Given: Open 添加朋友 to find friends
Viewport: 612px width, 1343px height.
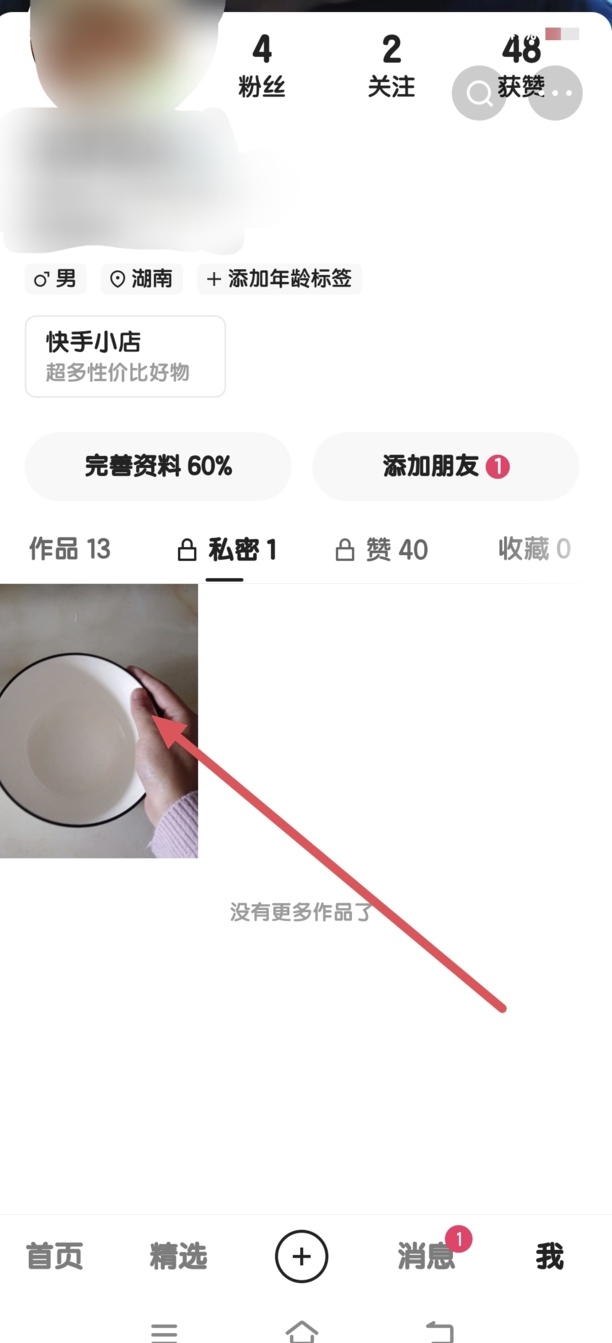Looking at the screenshot, I should click(x=446, y=466).
